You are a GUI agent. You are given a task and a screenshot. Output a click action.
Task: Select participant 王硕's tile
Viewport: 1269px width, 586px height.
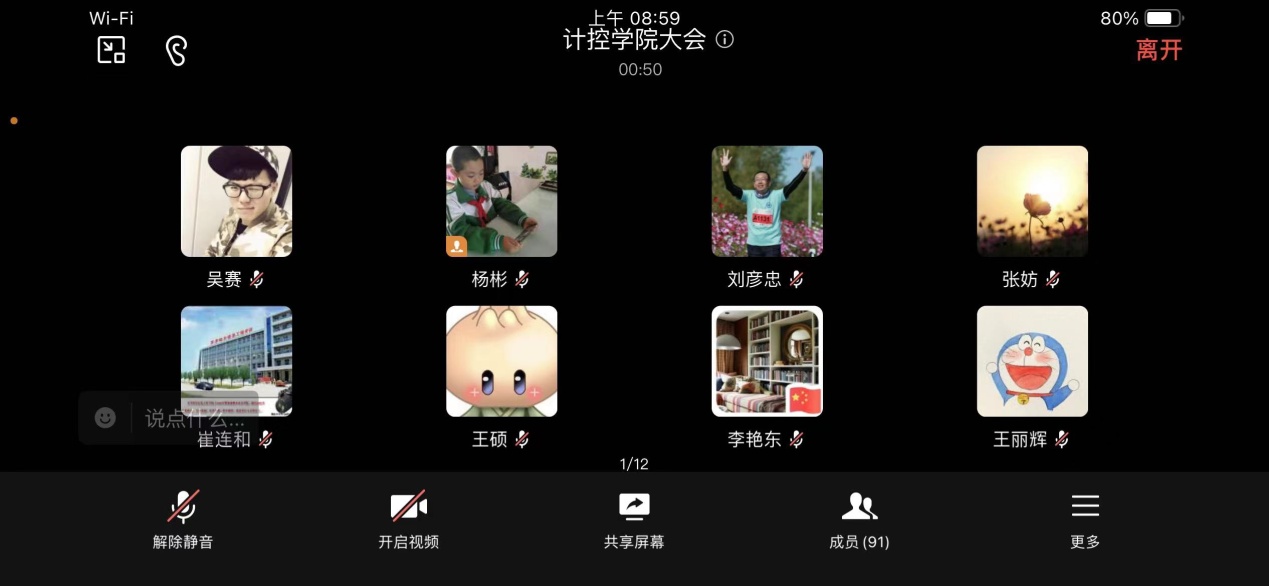501,361
